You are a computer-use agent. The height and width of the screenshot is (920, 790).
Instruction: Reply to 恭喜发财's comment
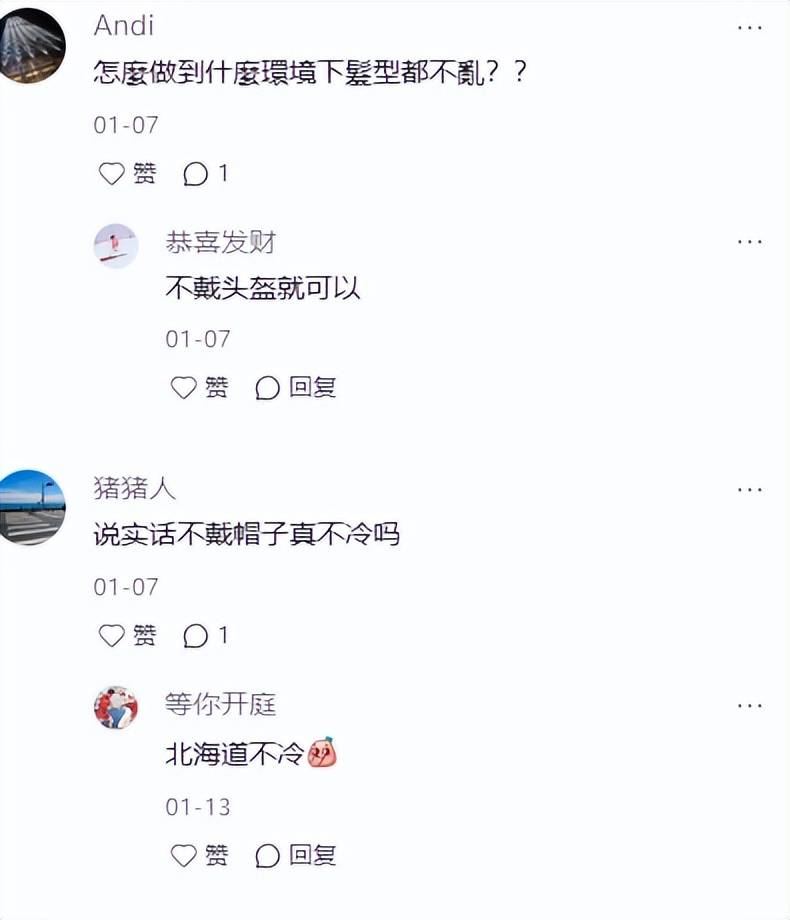pos(296,388)
